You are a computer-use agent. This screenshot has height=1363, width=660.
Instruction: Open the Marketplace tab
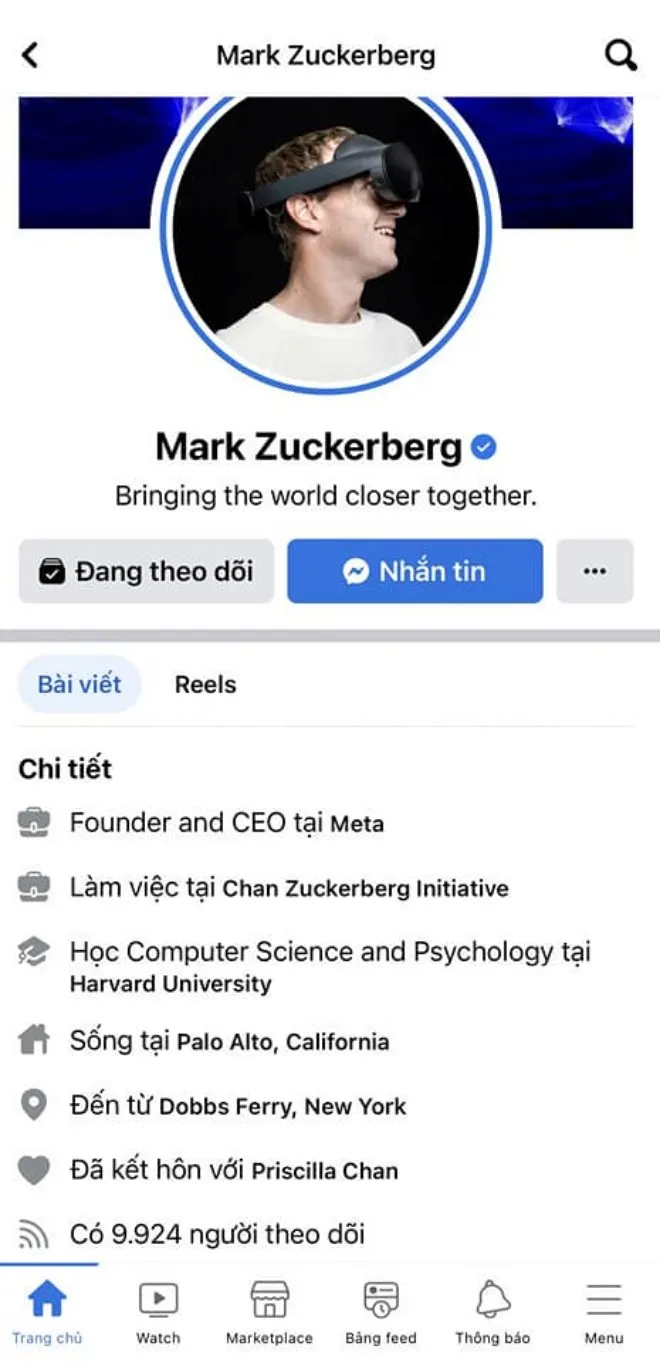(x=269, y=1311)
